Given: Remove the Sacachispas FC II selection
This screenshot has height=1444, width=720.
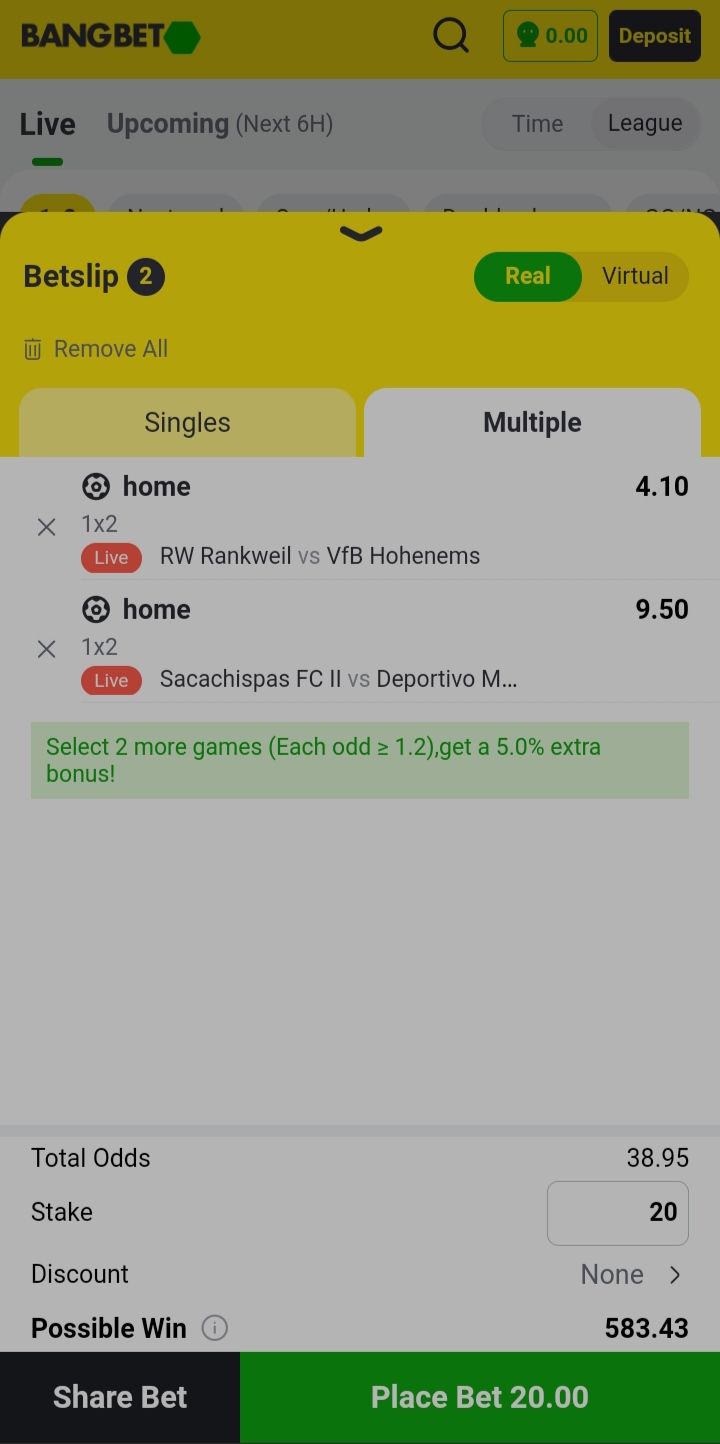Looking at the screenshot, I should coord(46,650).
